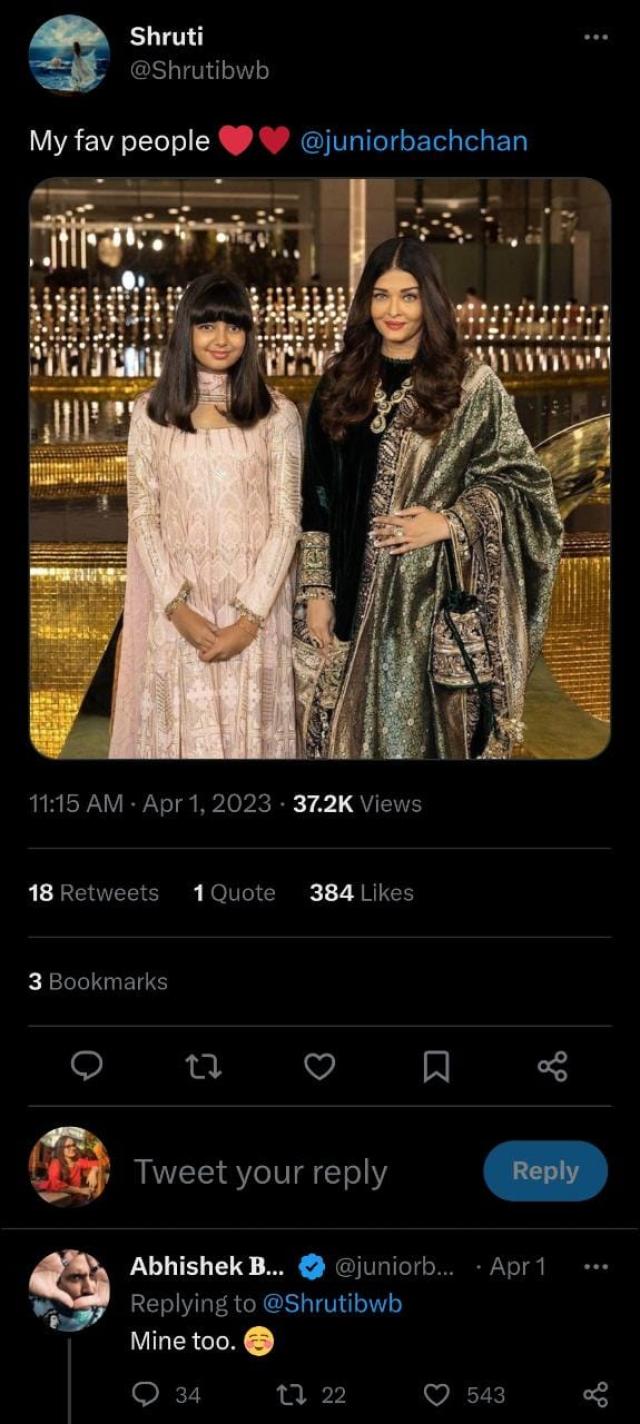The width and height of the screenshot is (640, 1424).
Task: Open the @juniorbachchan mention link
Action: point(413,141)
